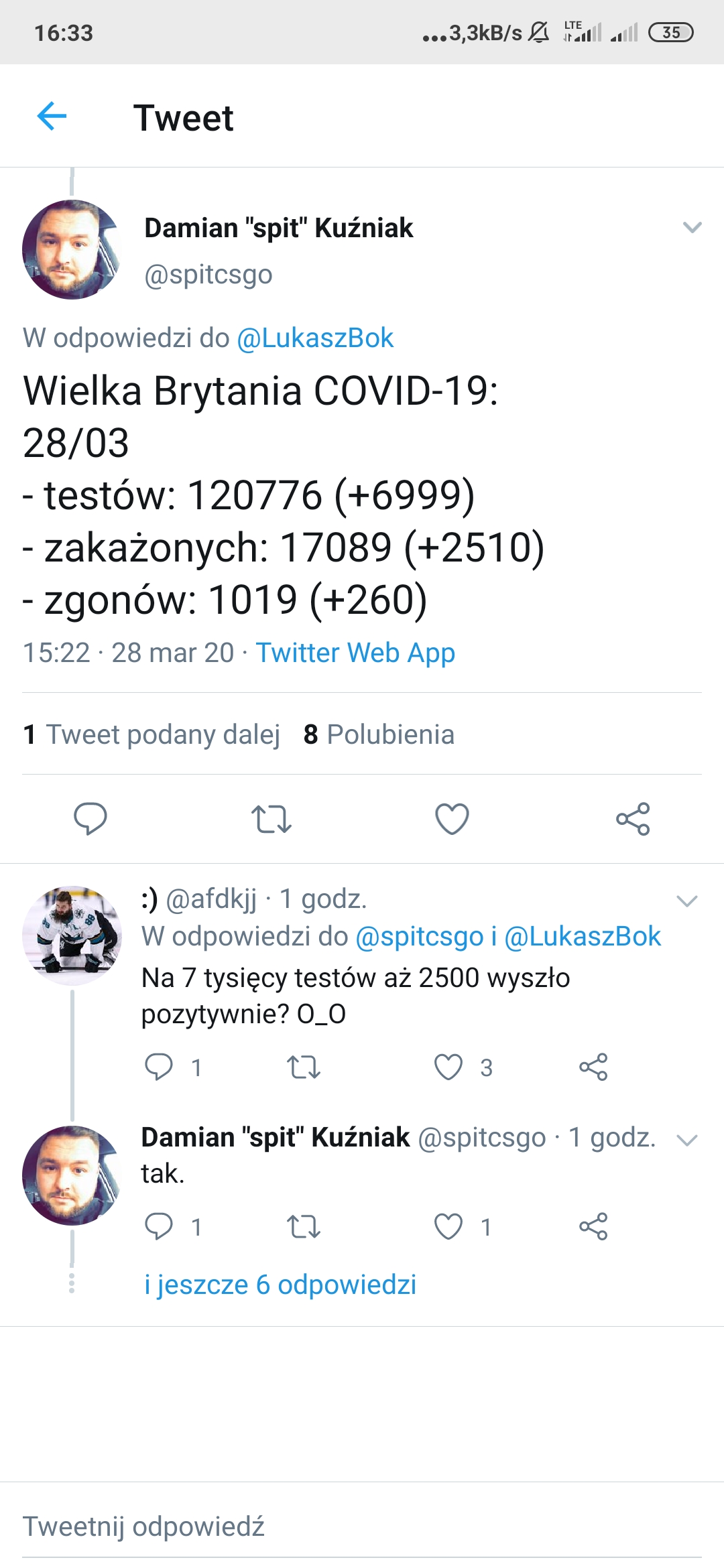Tap the "Tweetnij odpowiedź" reply field
Viewport: 724px width, 1568px height.
362,1526
